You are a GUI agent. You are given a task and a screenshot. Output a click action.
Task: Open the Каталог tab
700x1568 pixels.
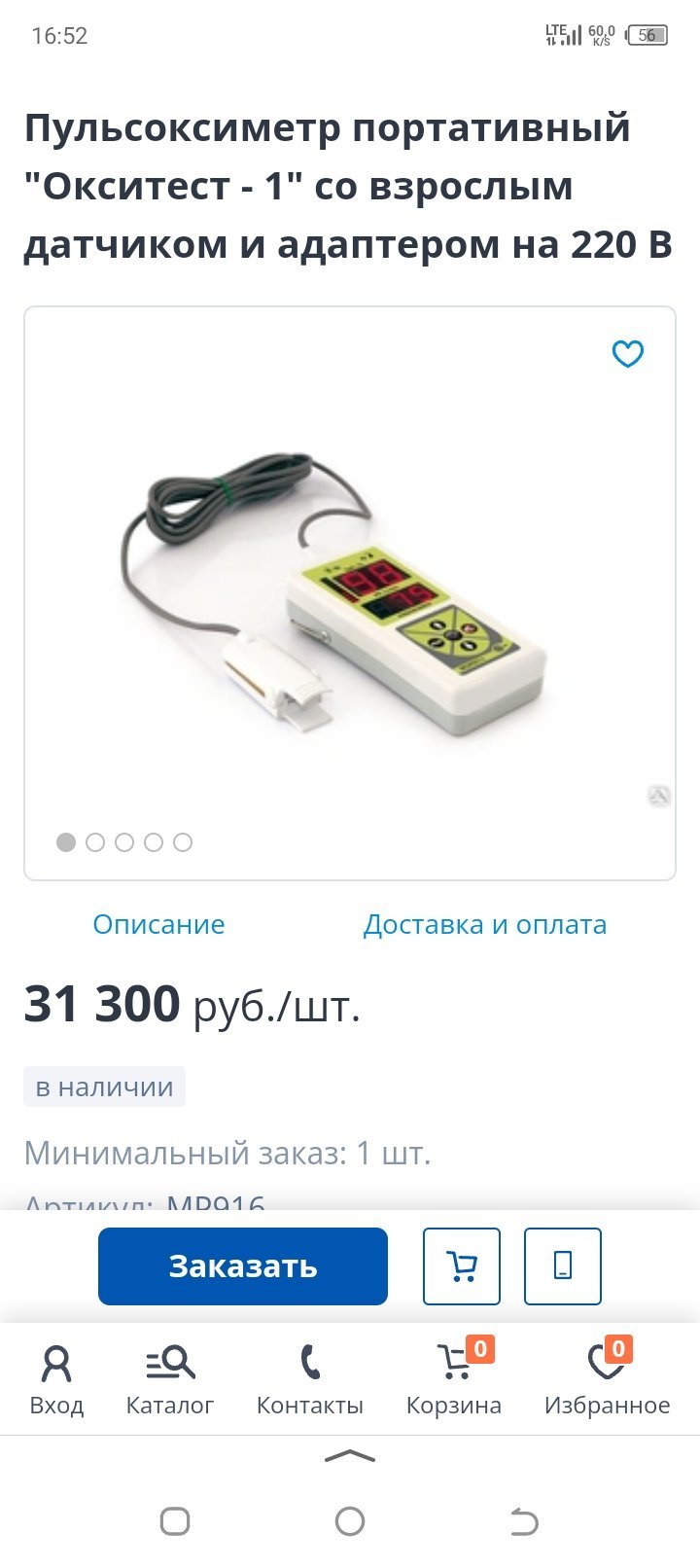pyautogui.click(x=170, y=1379)
